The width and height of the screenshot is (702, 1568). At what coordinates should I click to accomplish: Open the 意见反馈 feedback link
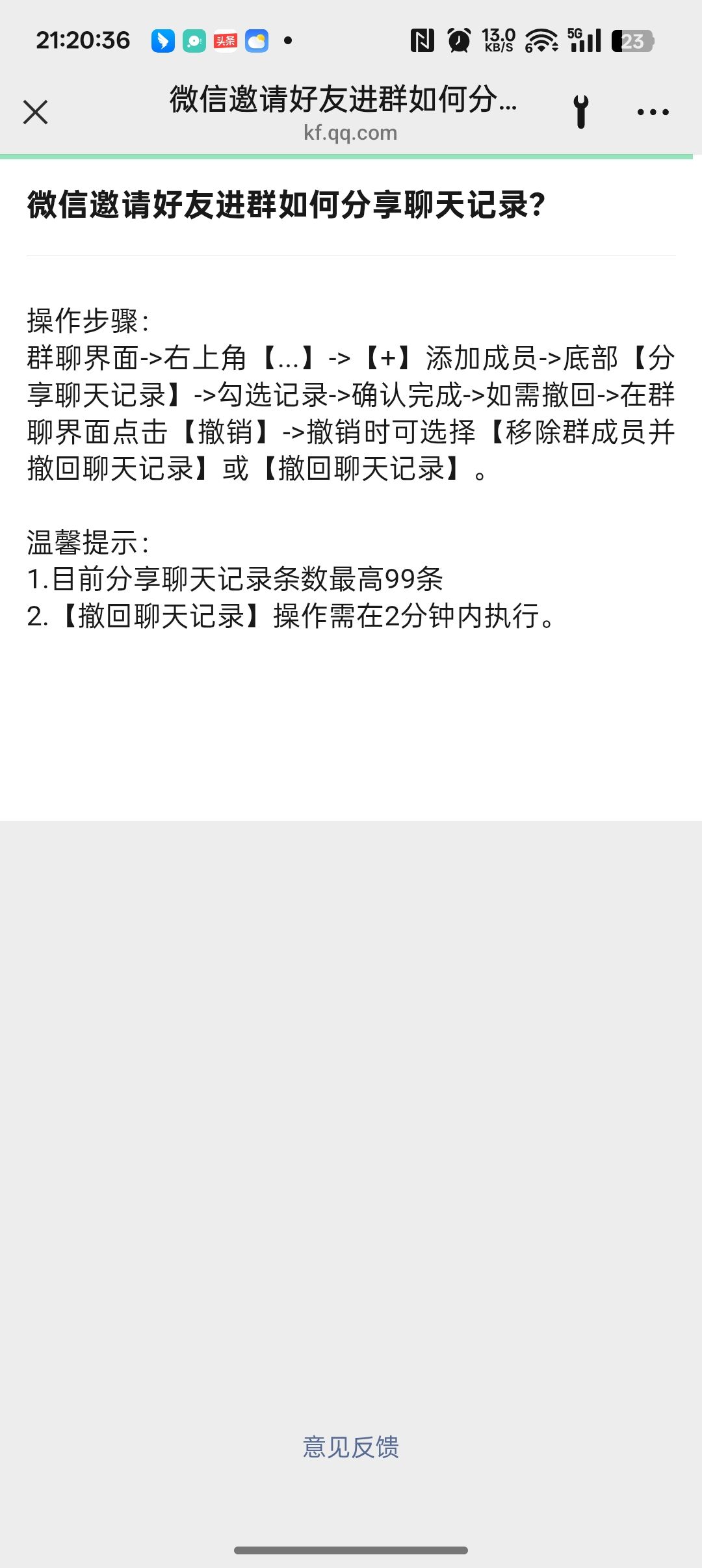coord(350,1447)
